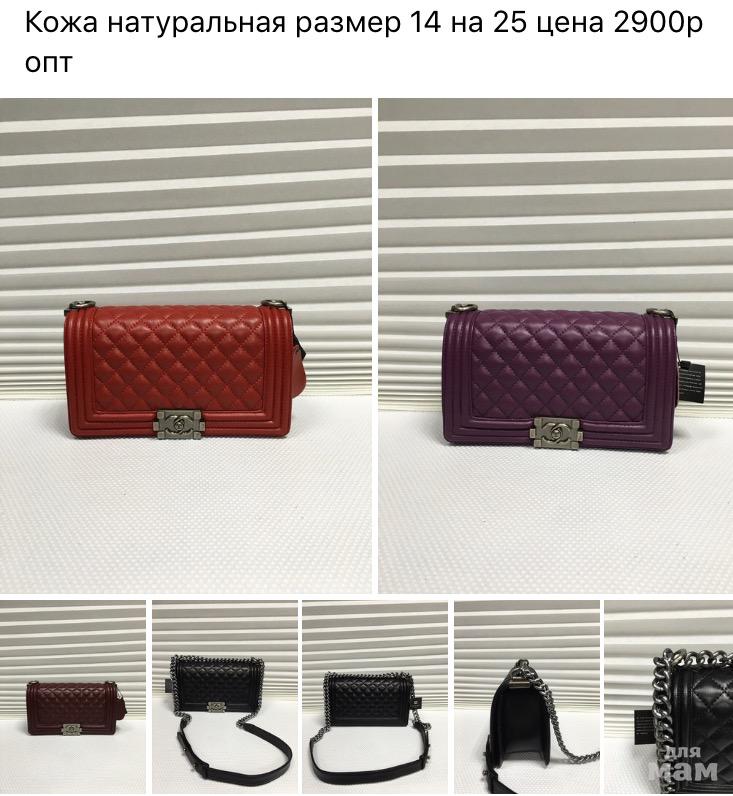View the burgundy bag photo
733x796 pixels.
click(x=73, y=696)
